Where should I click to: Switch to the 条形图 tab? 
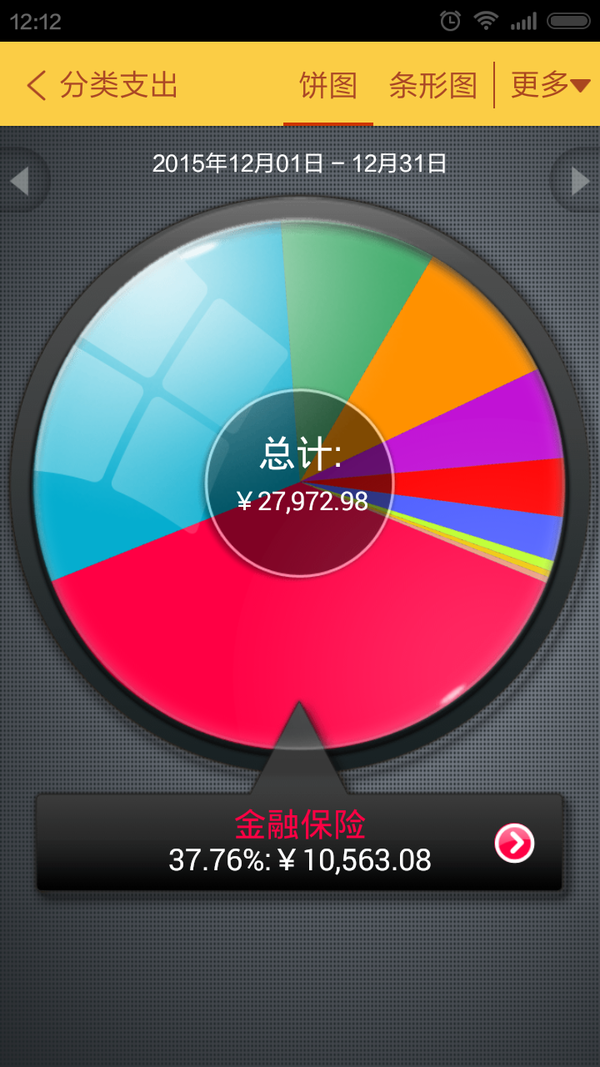coord(433,86)
